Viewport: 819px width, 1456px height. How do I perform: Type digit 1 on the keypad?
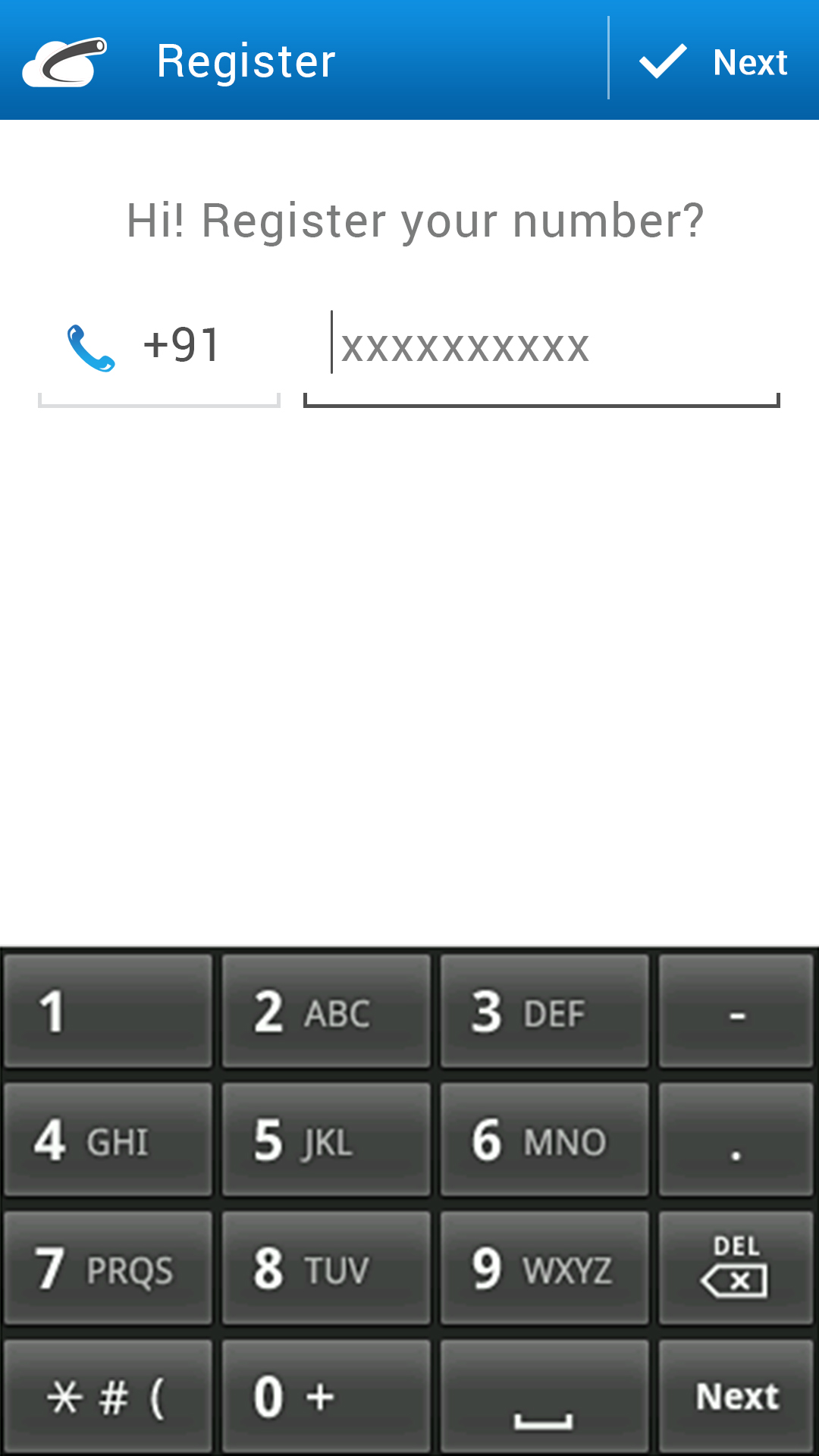point(108,1011)
